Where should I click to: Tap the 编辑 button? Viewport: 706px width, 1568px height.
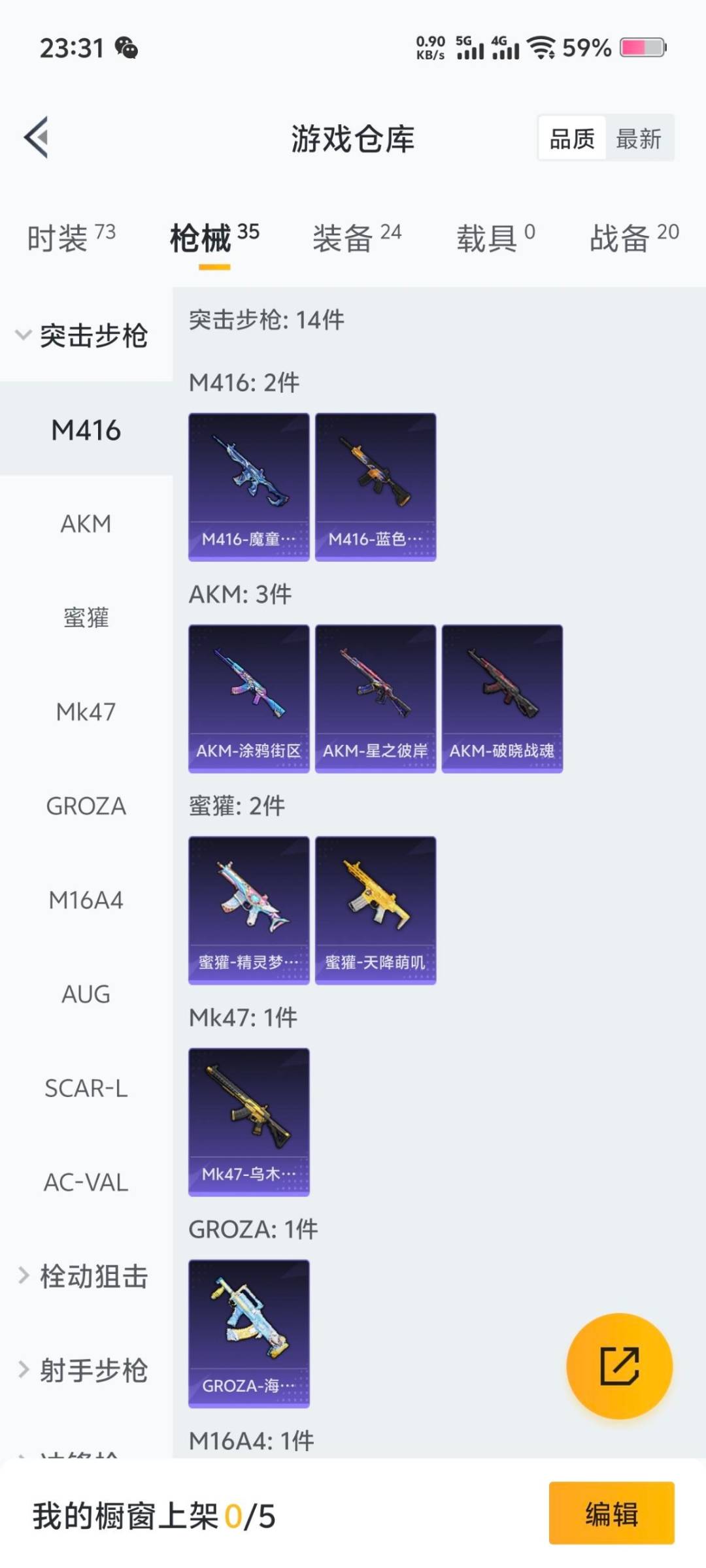(x=611, y=1514)
